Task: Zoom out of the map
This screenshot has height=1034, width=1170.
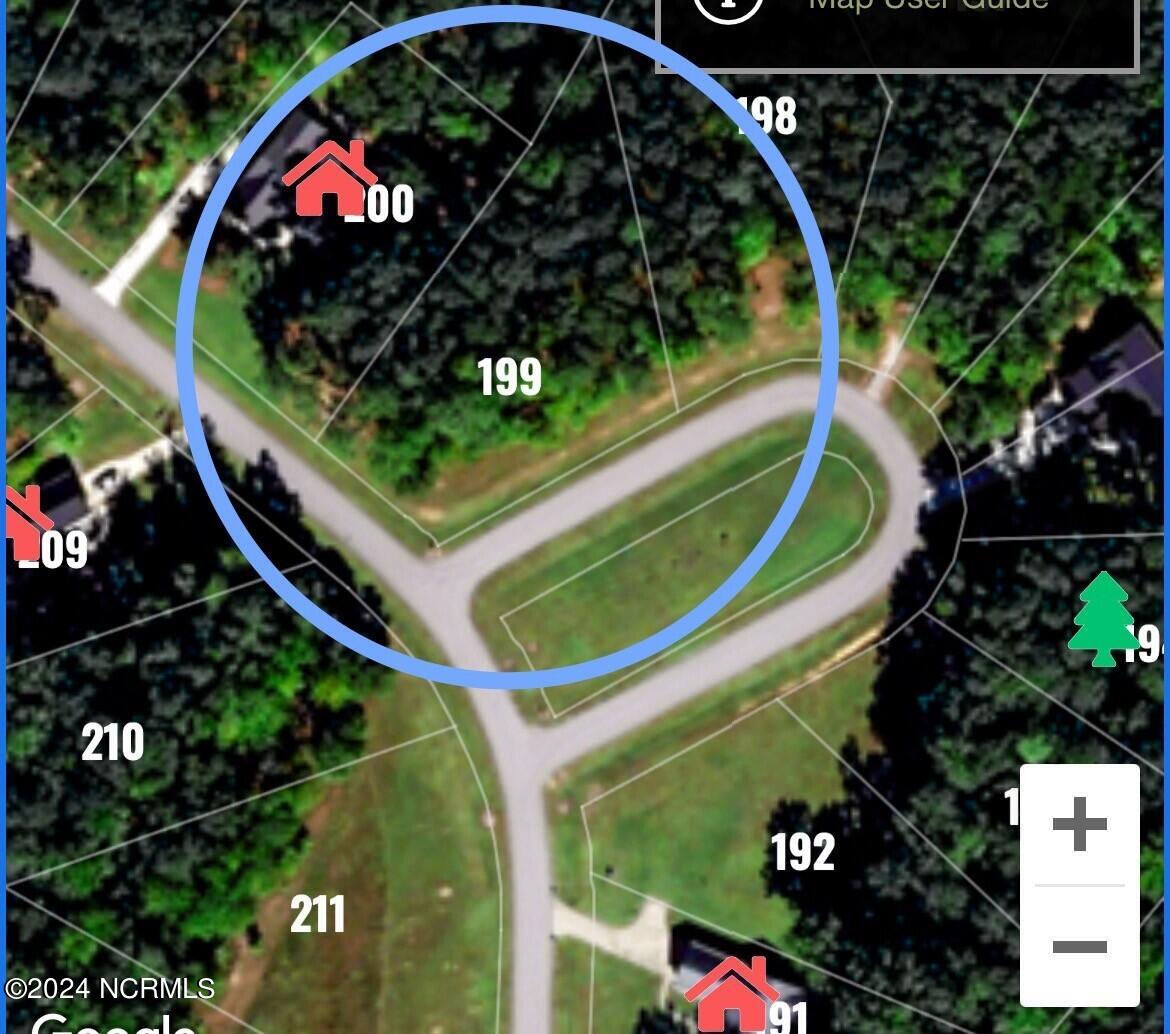Action: click(1079, 946)
